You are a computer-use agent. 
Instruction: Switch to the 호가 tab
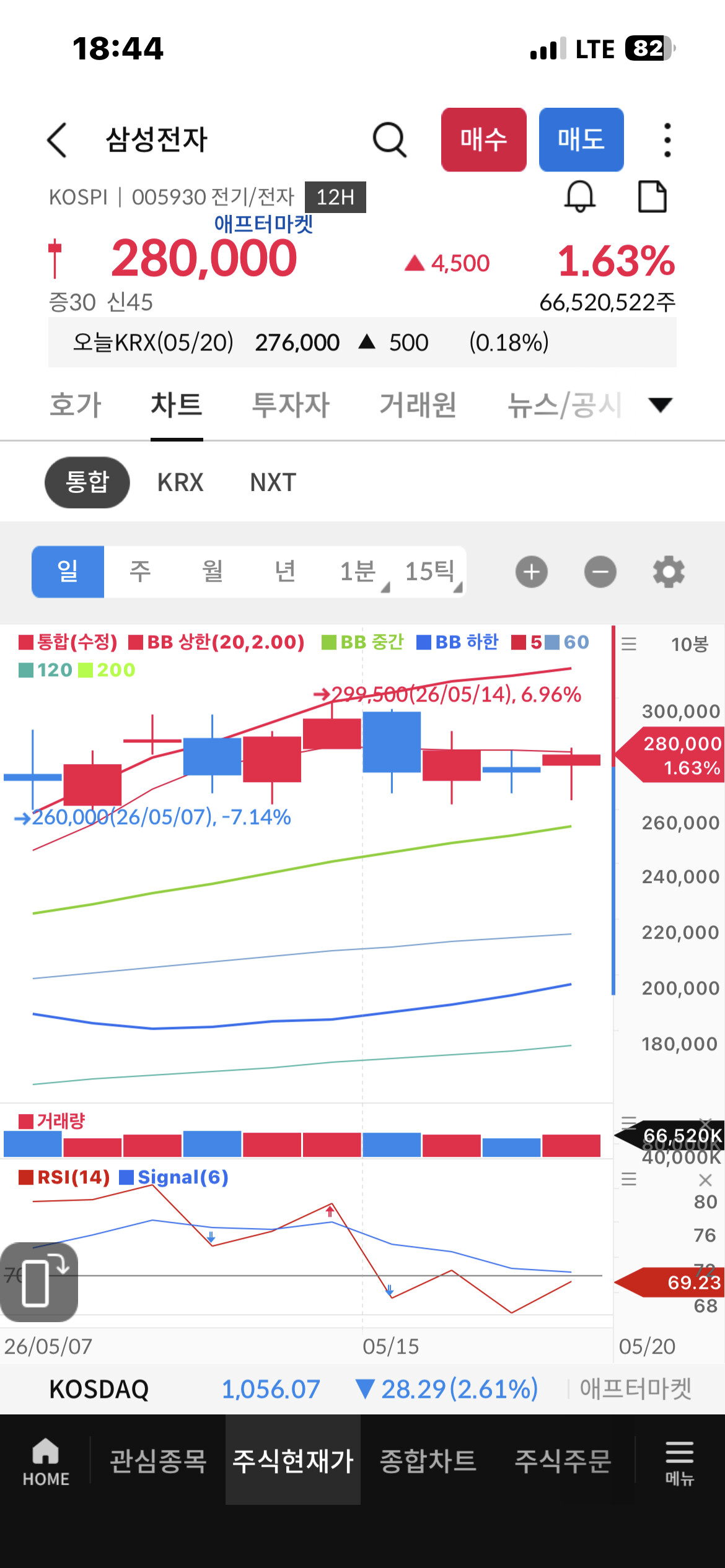pyautogui.click(x=76, y=405)
